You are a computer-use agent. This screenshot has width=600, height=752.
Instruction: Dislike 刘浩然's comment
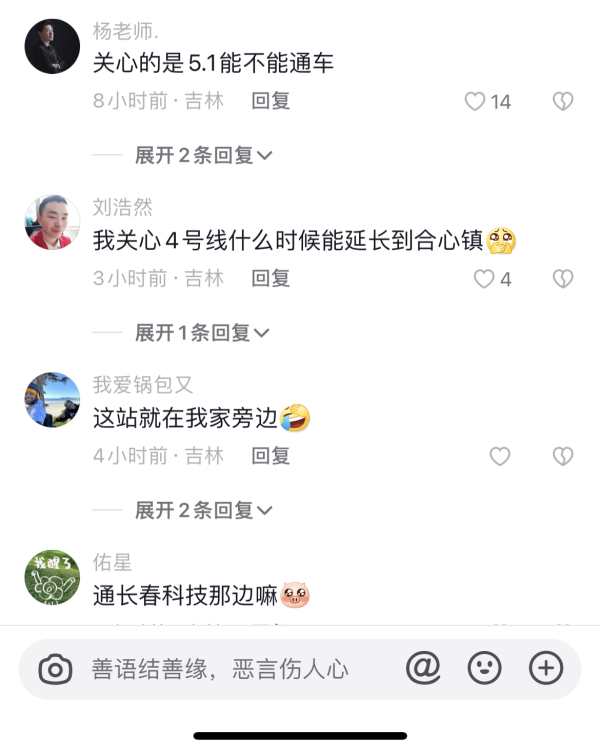click(563, 279)
